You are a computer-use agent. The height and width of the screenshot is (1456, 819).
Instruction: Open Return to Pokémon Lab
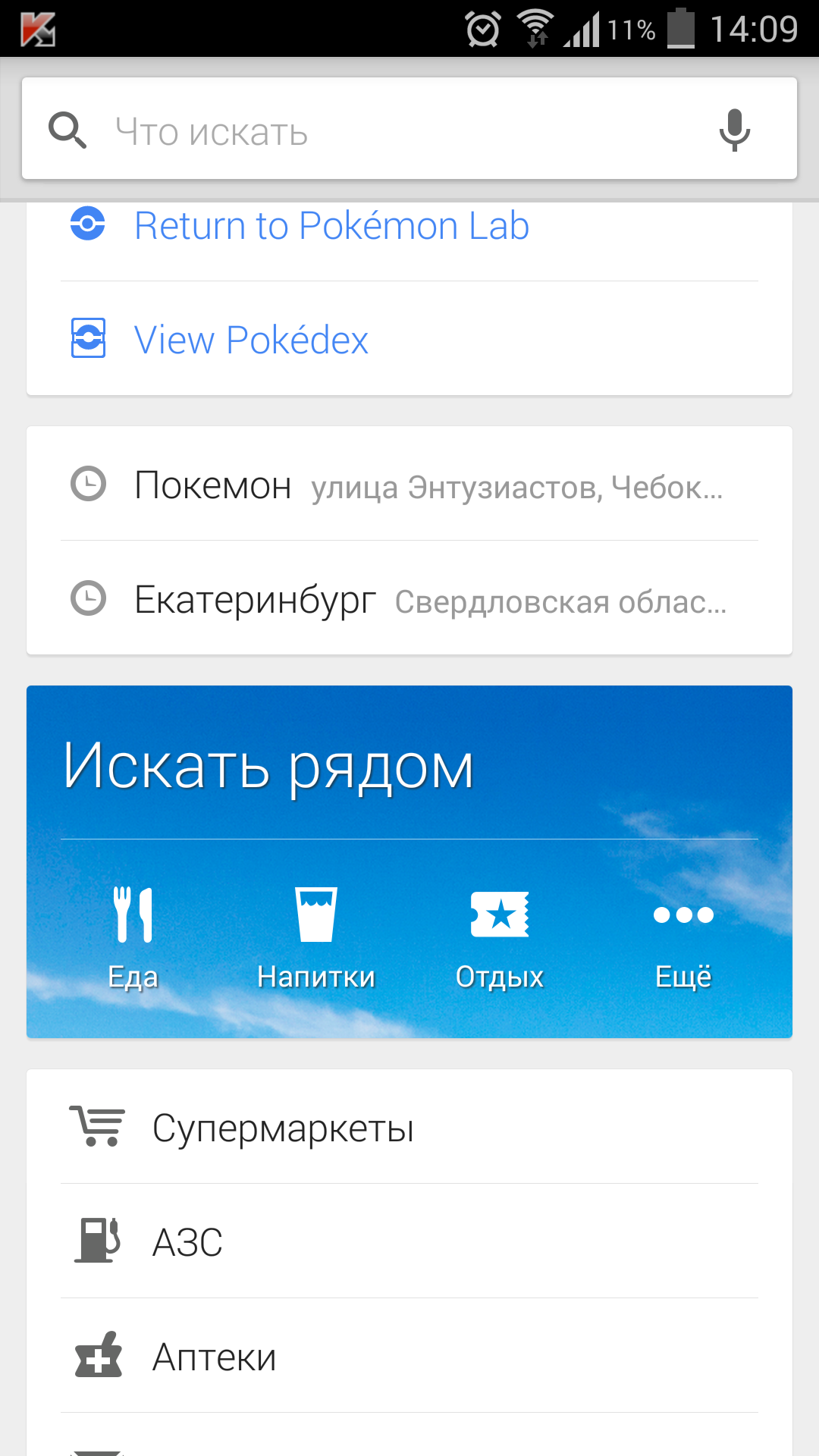click(409, 226)
